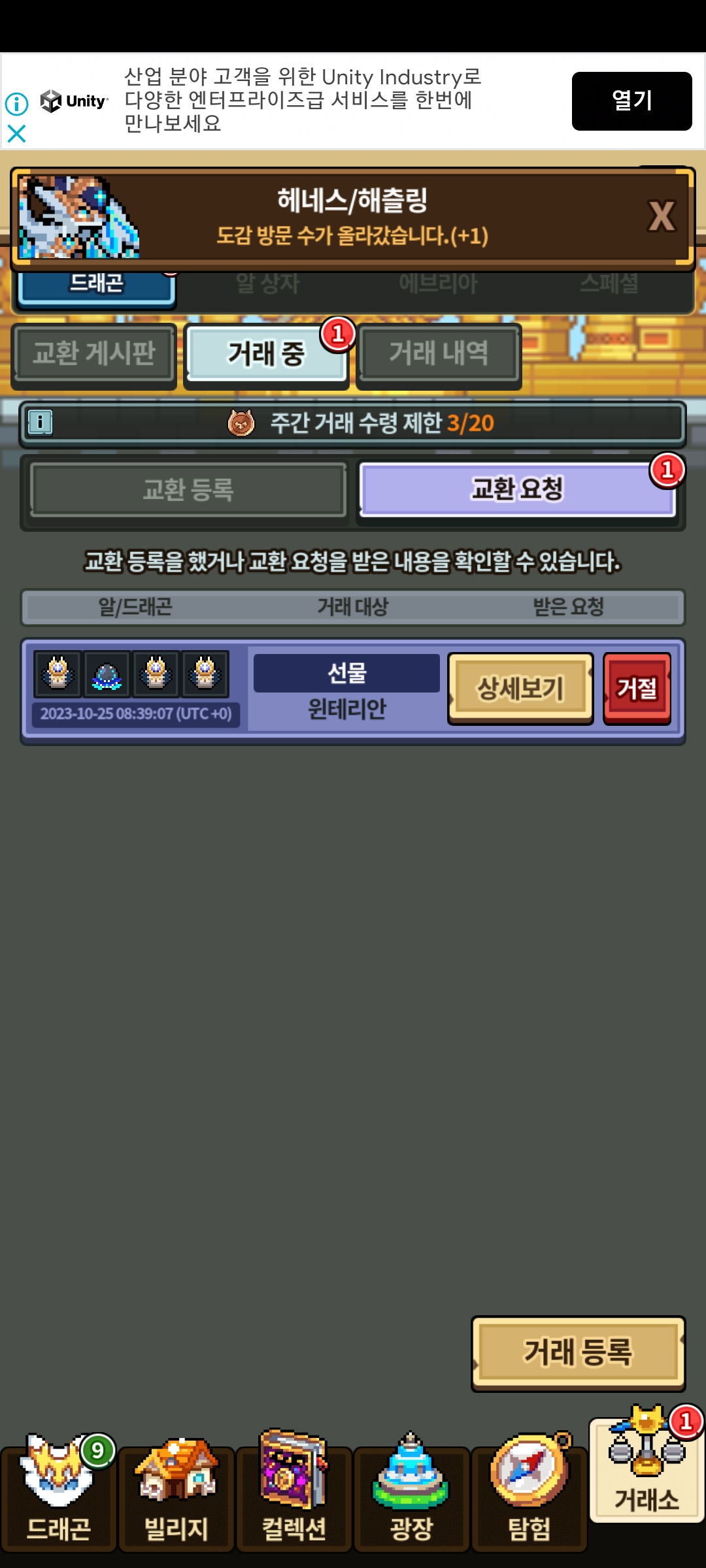Open the 빌리지 section
Screen dimensions: 706x1568
click(x=176, y=1496)
